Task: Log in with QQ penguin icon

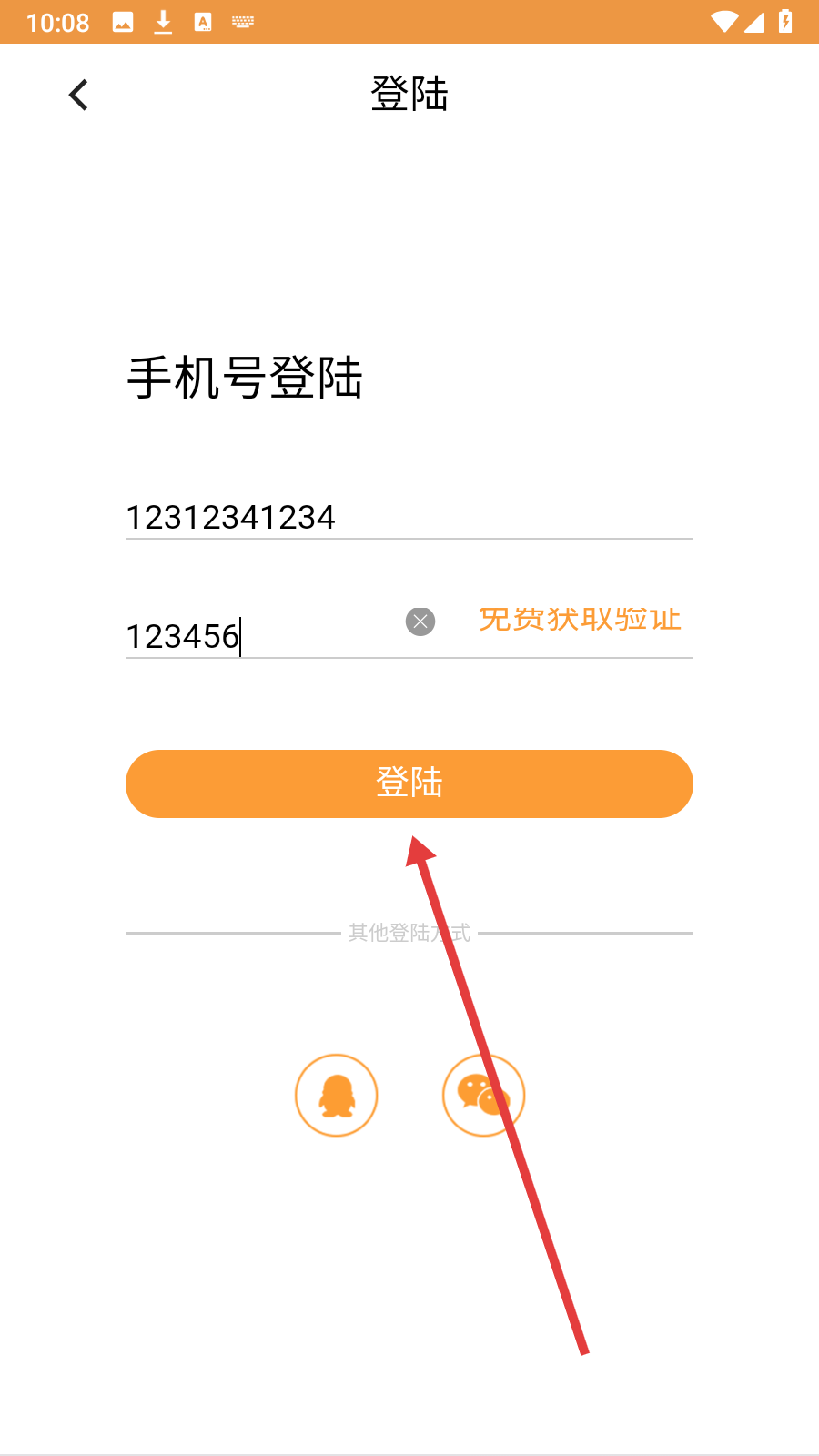Action: click(336, 1095)
